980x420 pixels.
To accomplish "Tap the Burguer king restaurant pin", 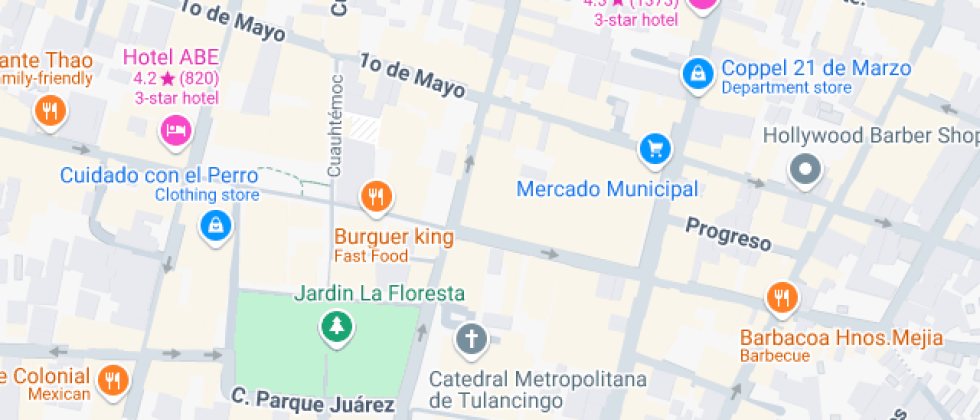I will (376, 198).
